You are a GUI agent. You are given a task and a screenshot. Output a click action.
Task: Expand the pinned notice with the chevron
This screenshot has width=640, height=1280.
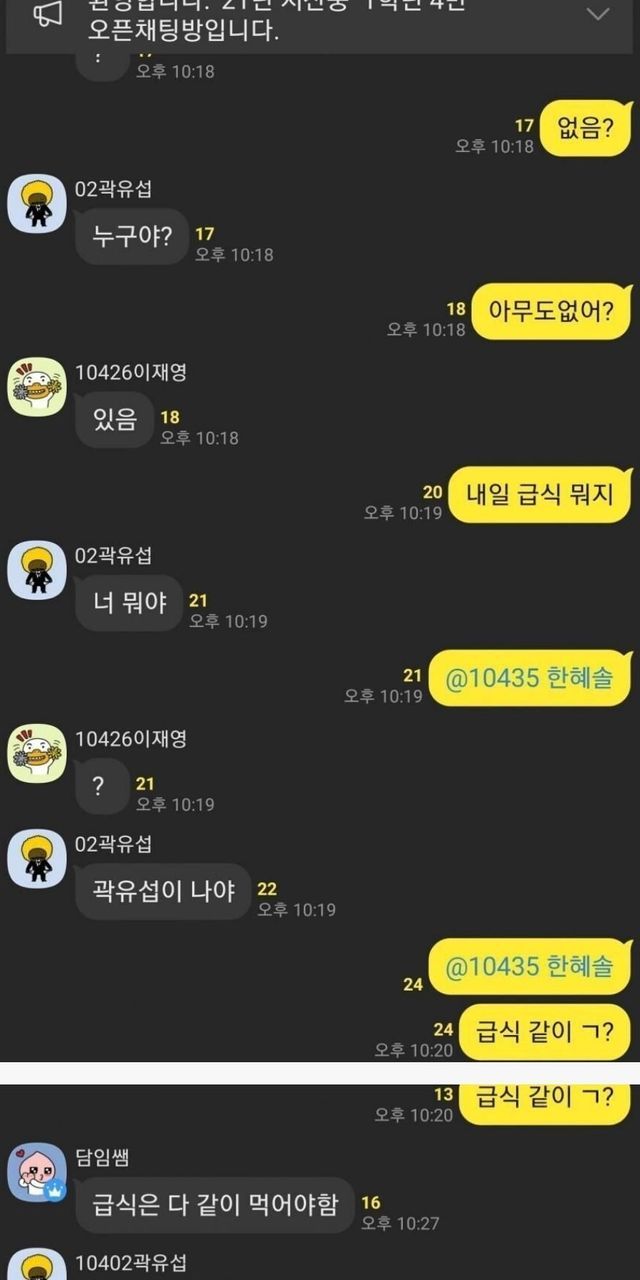click(598, 14)
